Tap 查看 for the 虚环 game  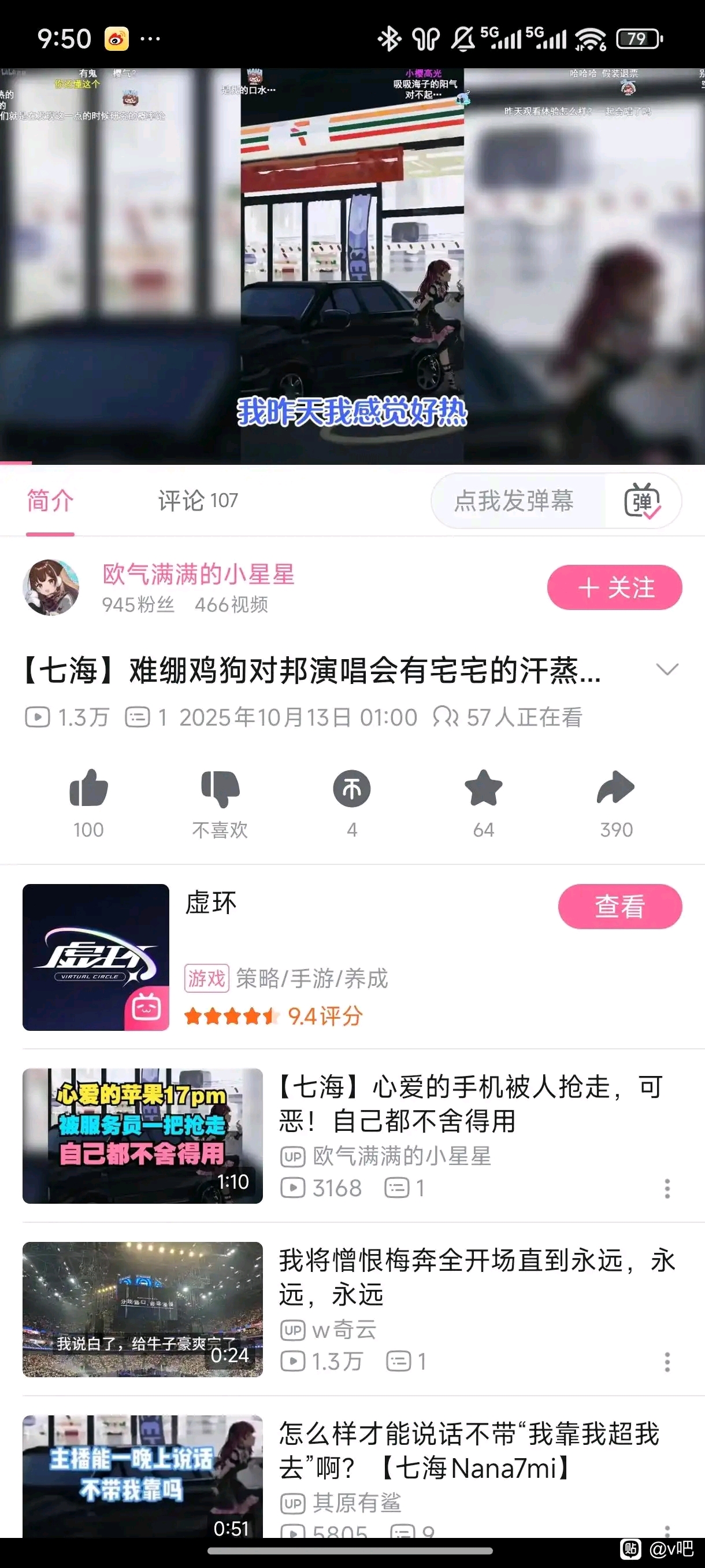click(620, 907)
